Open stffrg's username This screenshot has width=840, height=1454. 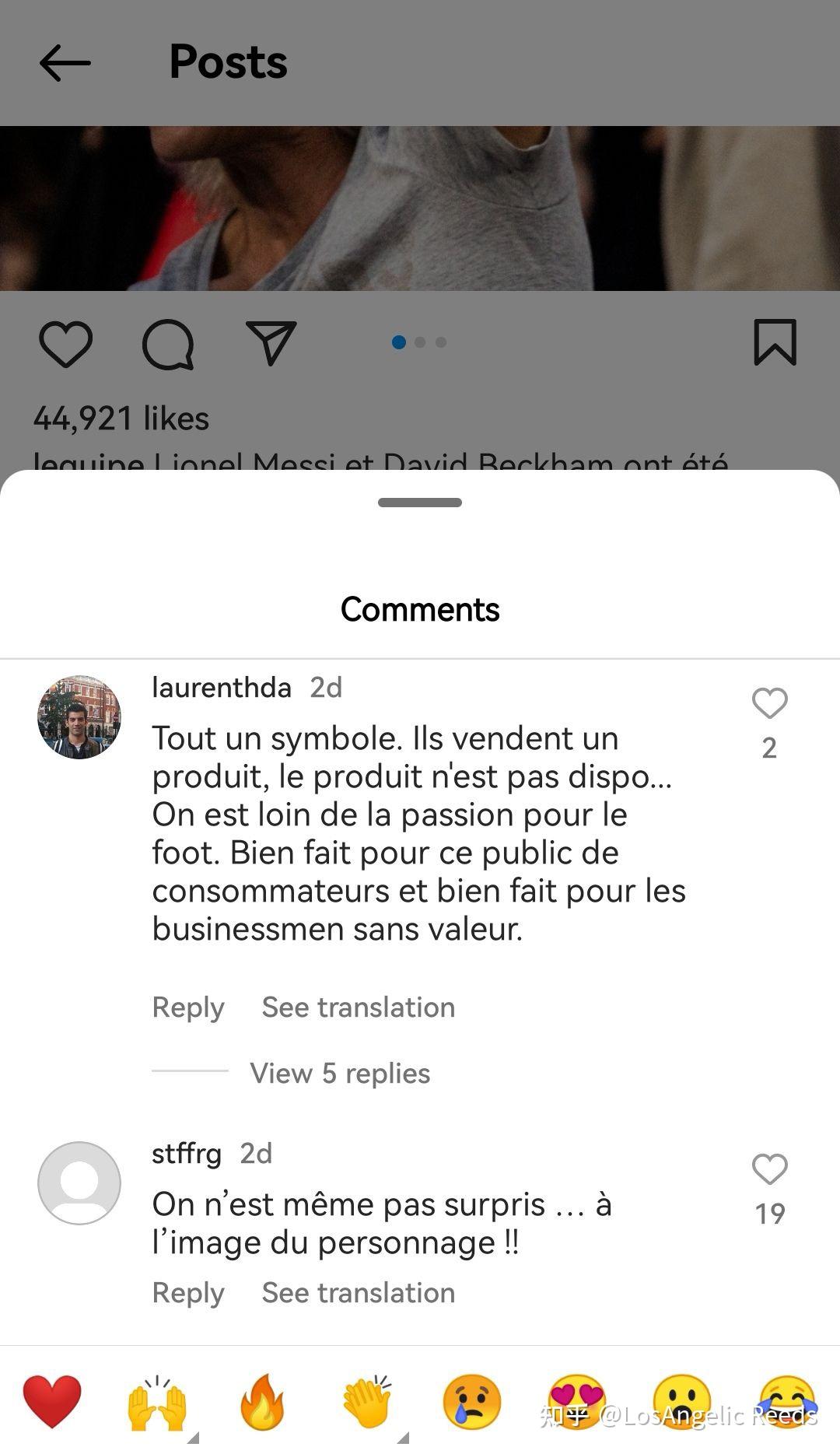187,1154
